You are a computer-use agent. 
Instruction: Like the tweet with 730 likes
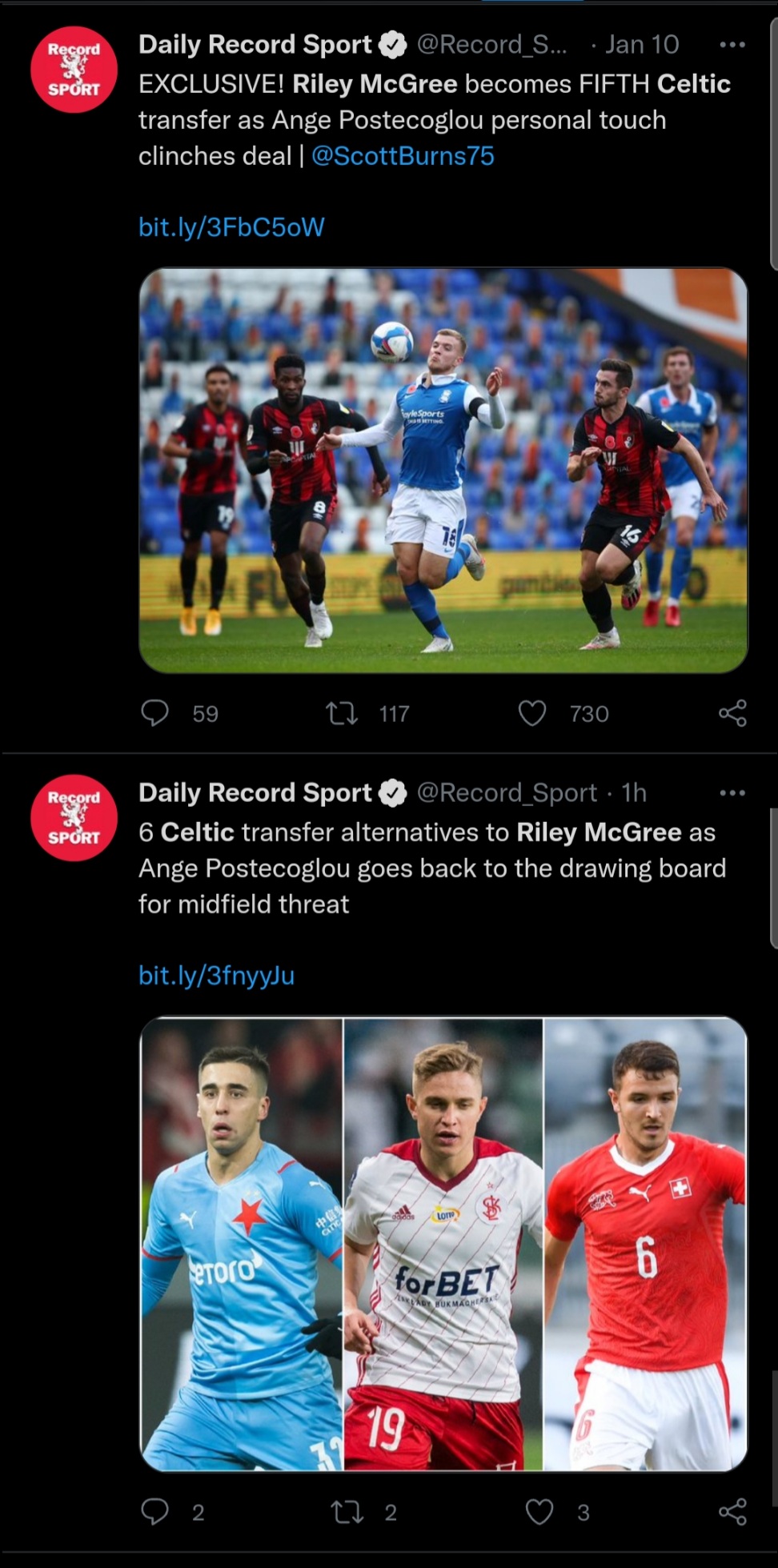[532, 712]
